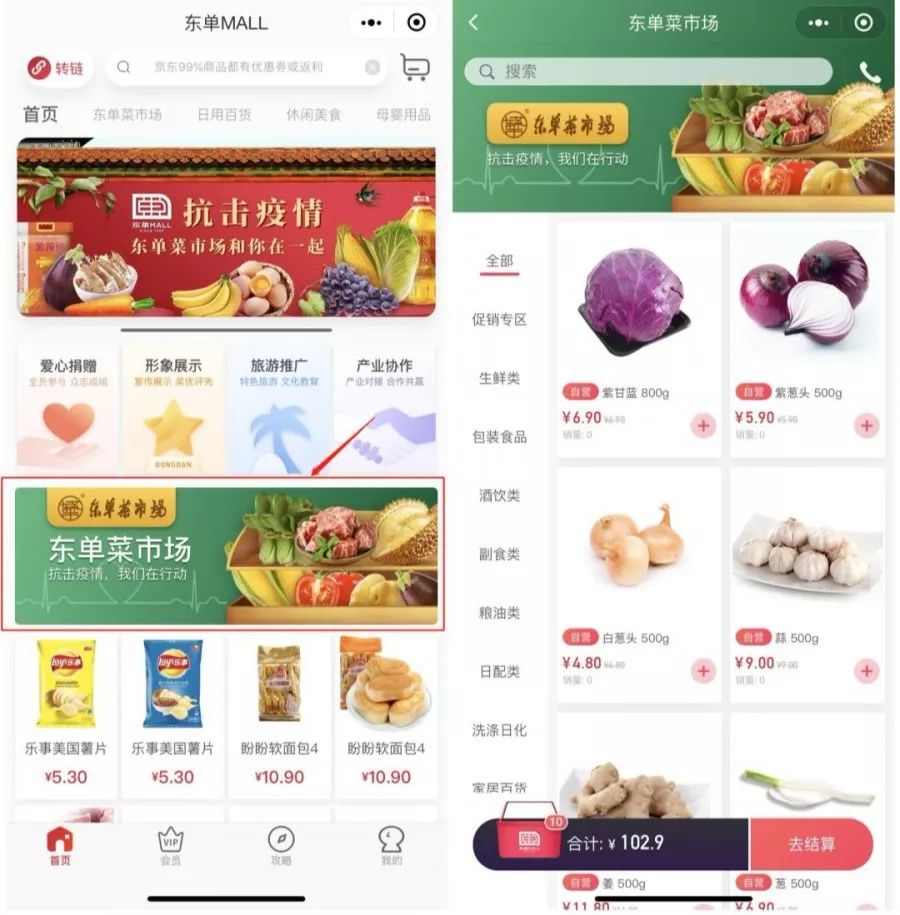Tap 去结算 to check out
Image resolution: width=900 pixels, height=915 pixels.
point(811,844)
